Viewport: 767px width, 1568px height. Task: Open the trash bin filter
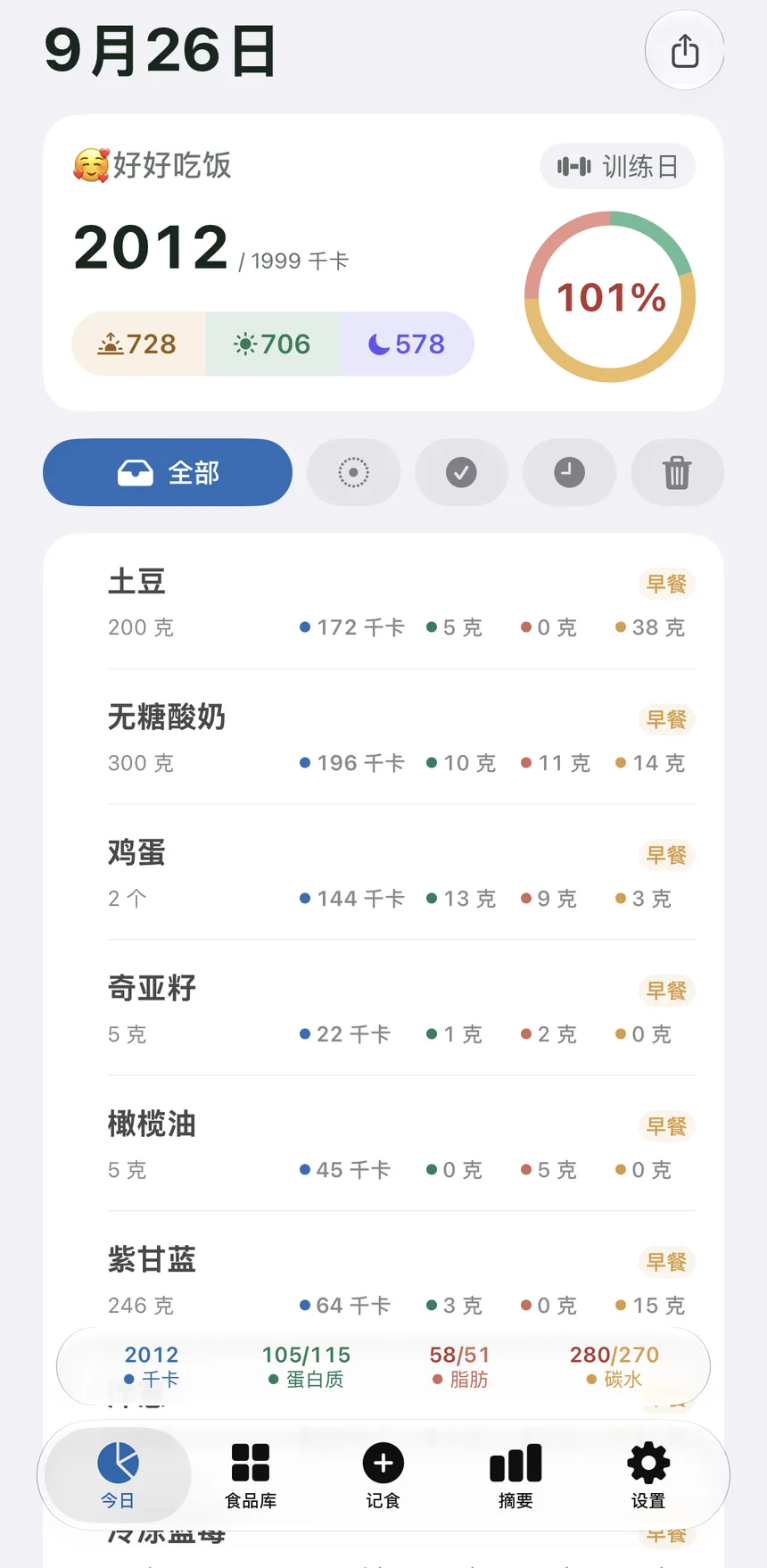(x=677, y=472)
